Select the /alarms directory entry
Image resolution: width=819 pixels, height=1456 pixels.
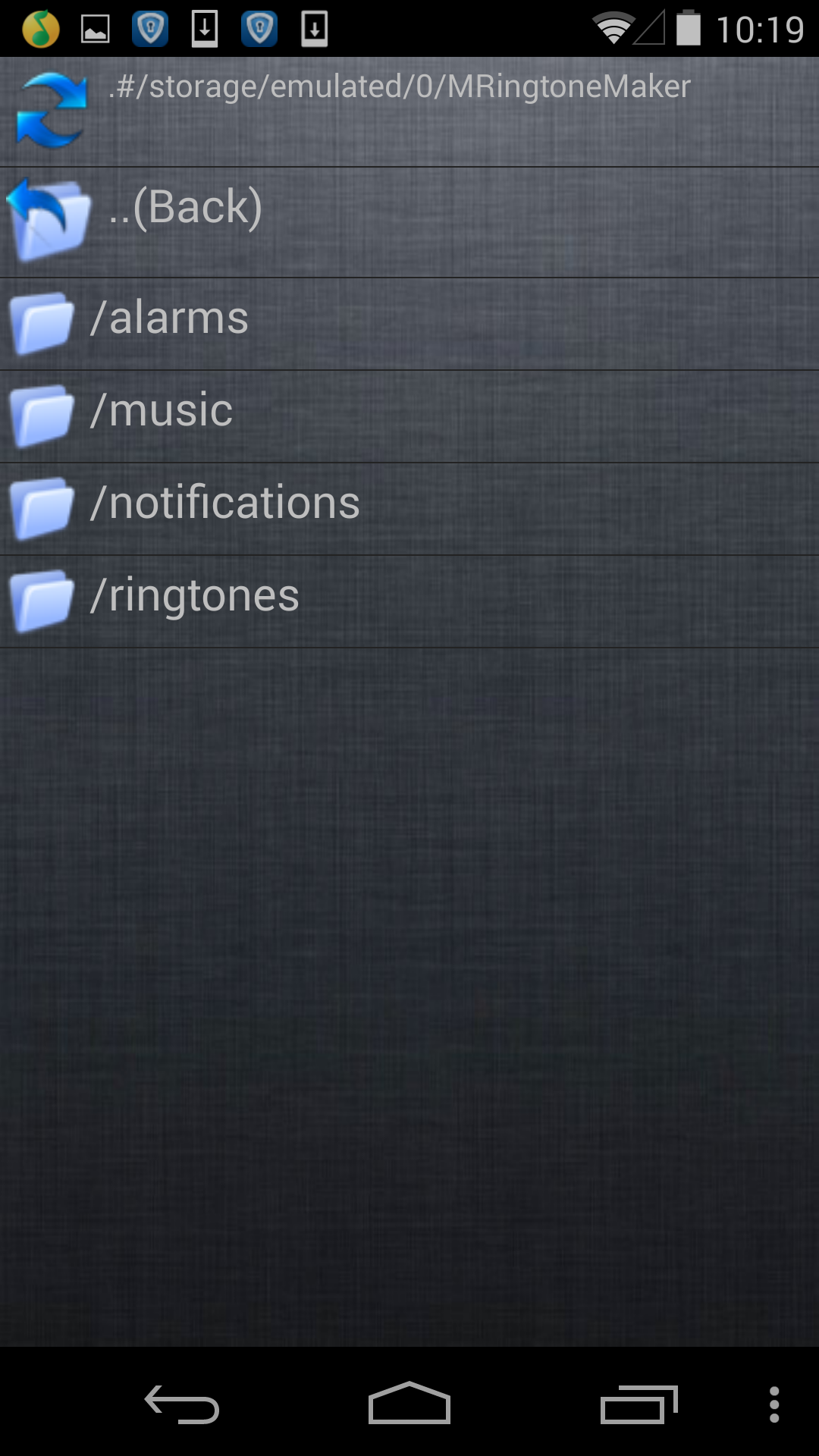click(x=170, y=317)
